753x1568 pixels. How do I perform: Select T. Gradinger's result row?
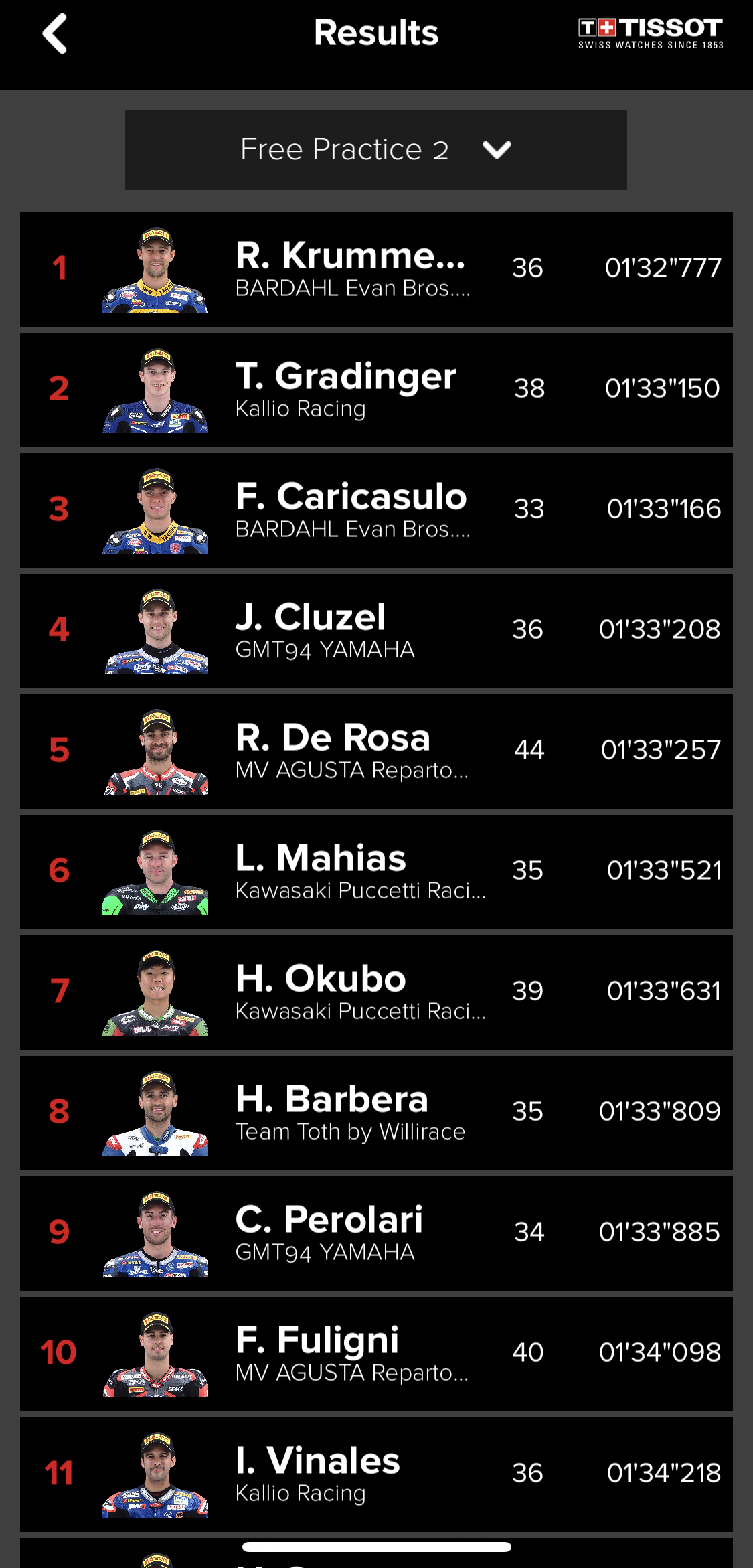pyautogui.click(x=375, y=390)
